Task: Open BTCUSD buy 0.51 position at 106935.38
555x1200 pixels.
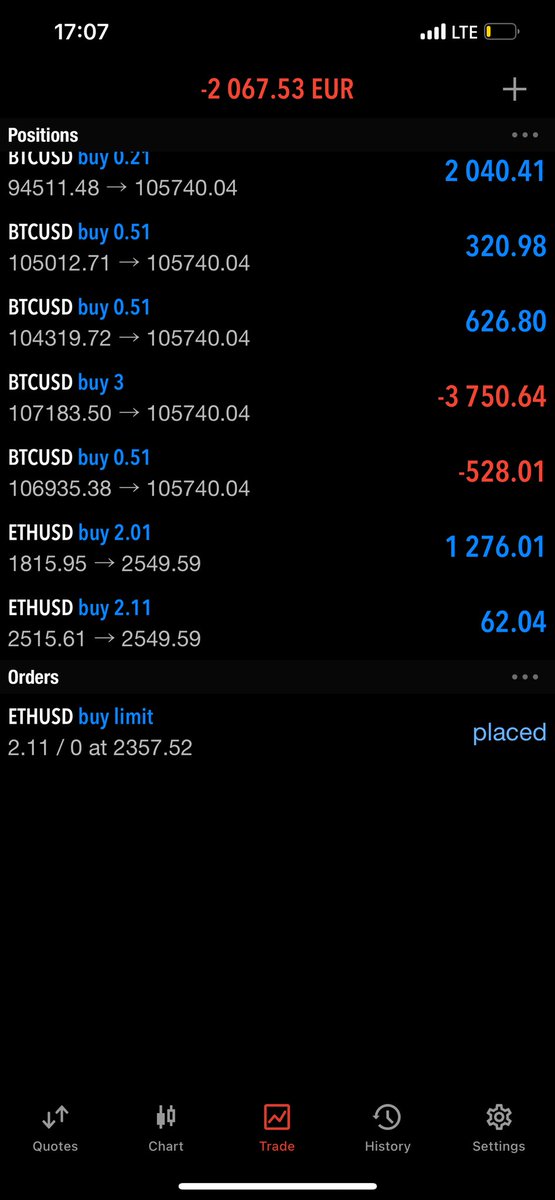Action: click(277, 472)
